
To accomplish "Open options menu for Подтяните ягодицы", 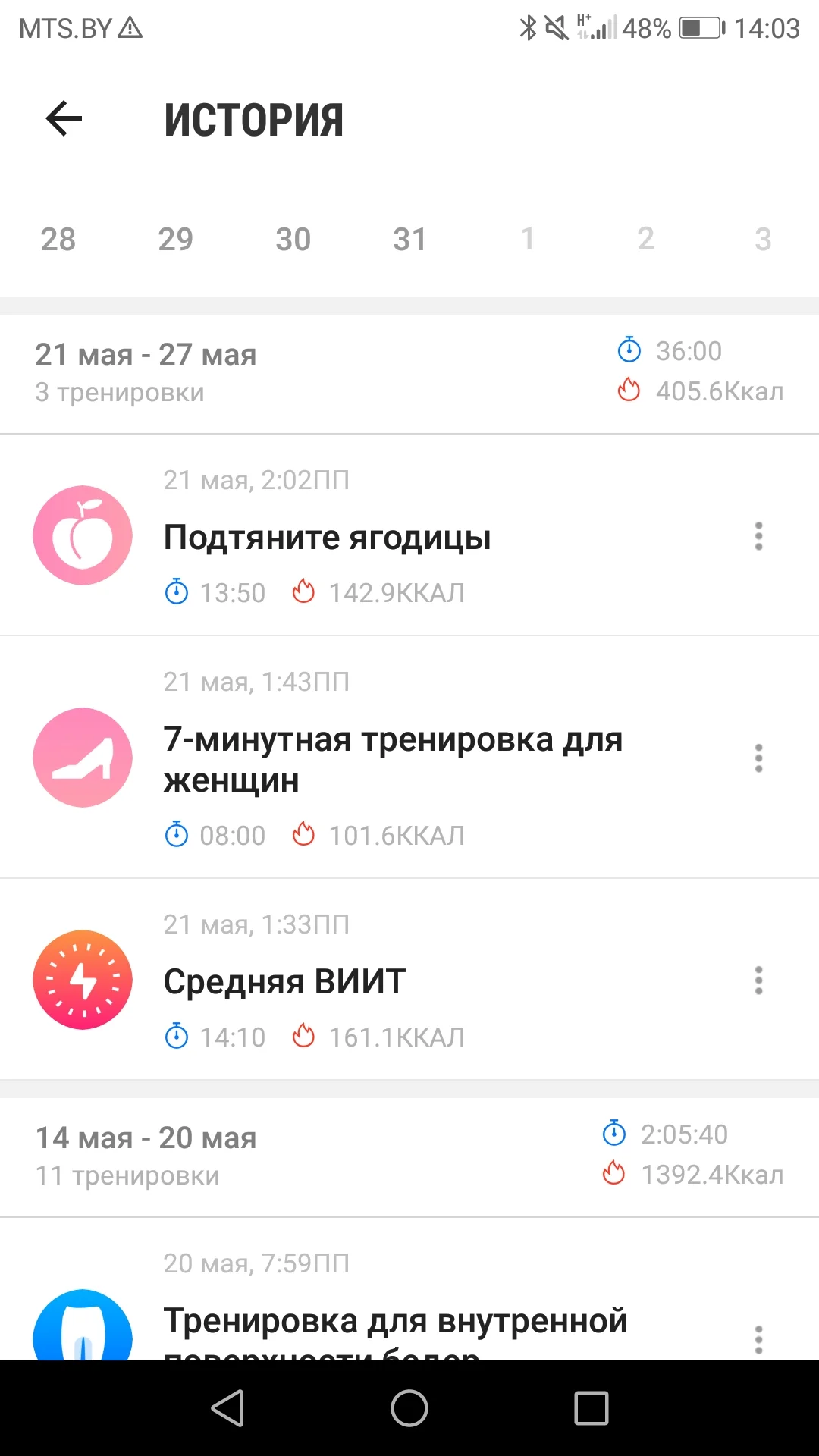I will pyautogui.click(x=758, y=536).
